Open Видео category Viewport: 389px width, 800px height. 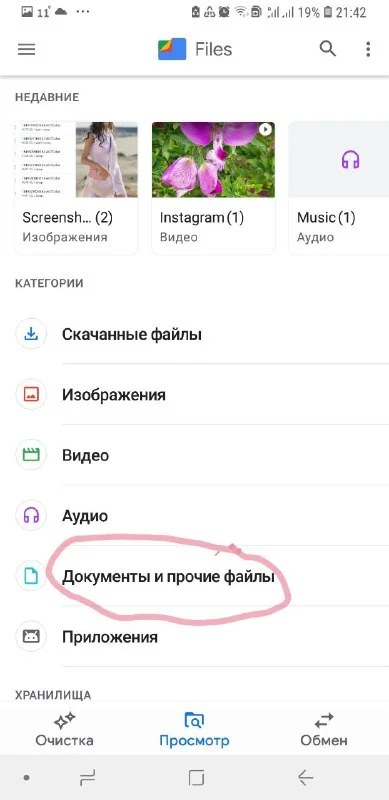194,455
